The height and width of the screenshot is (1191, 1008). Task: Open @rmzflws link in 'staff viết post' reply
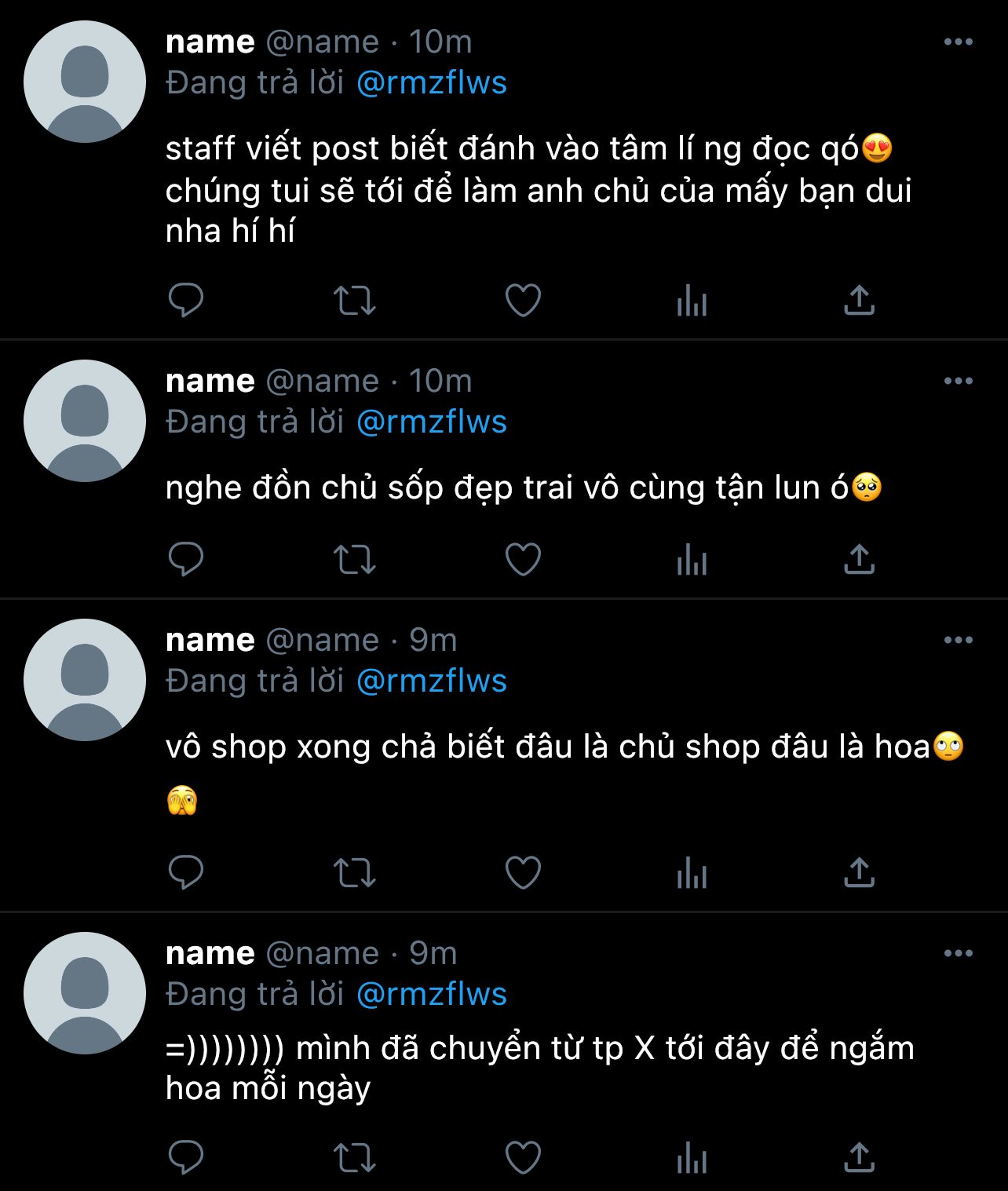(x=431, y=82)
